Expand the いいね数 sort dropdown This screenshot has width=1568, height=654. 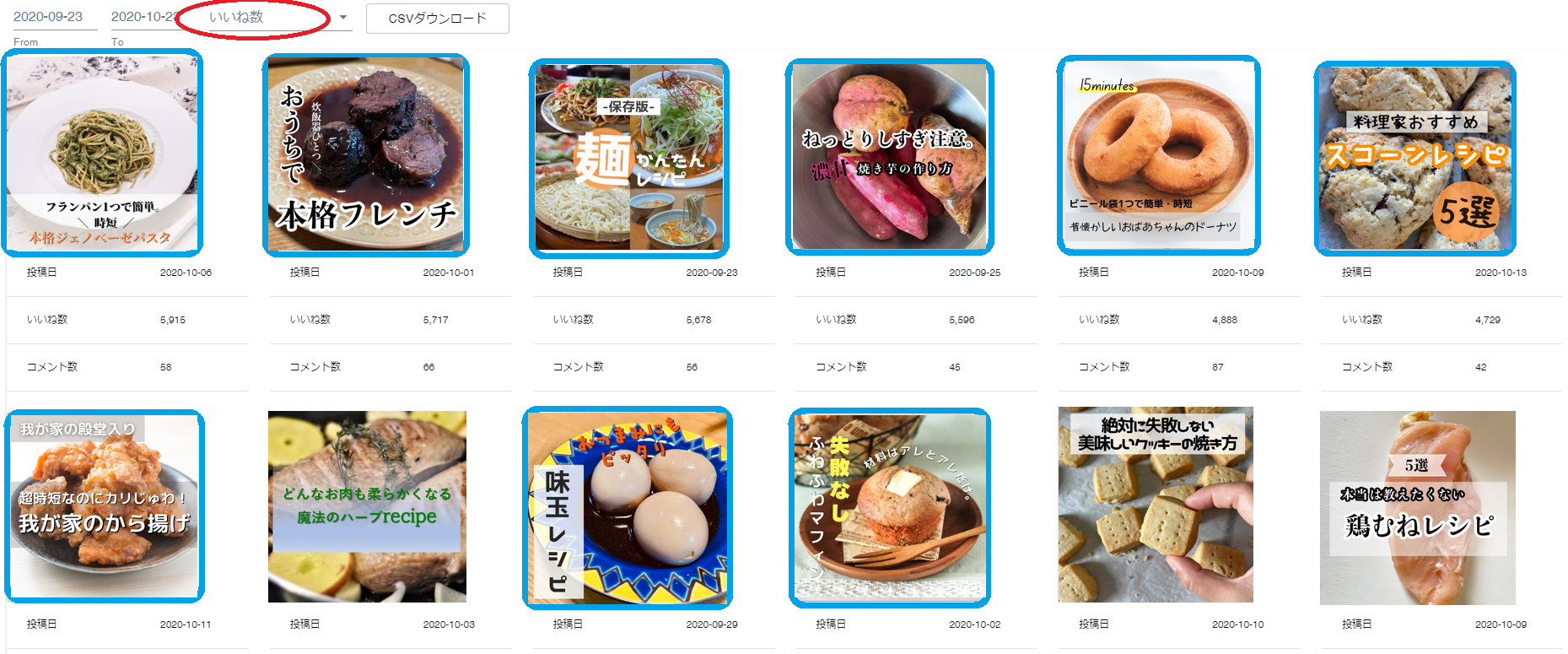click(x=342, y=17)
